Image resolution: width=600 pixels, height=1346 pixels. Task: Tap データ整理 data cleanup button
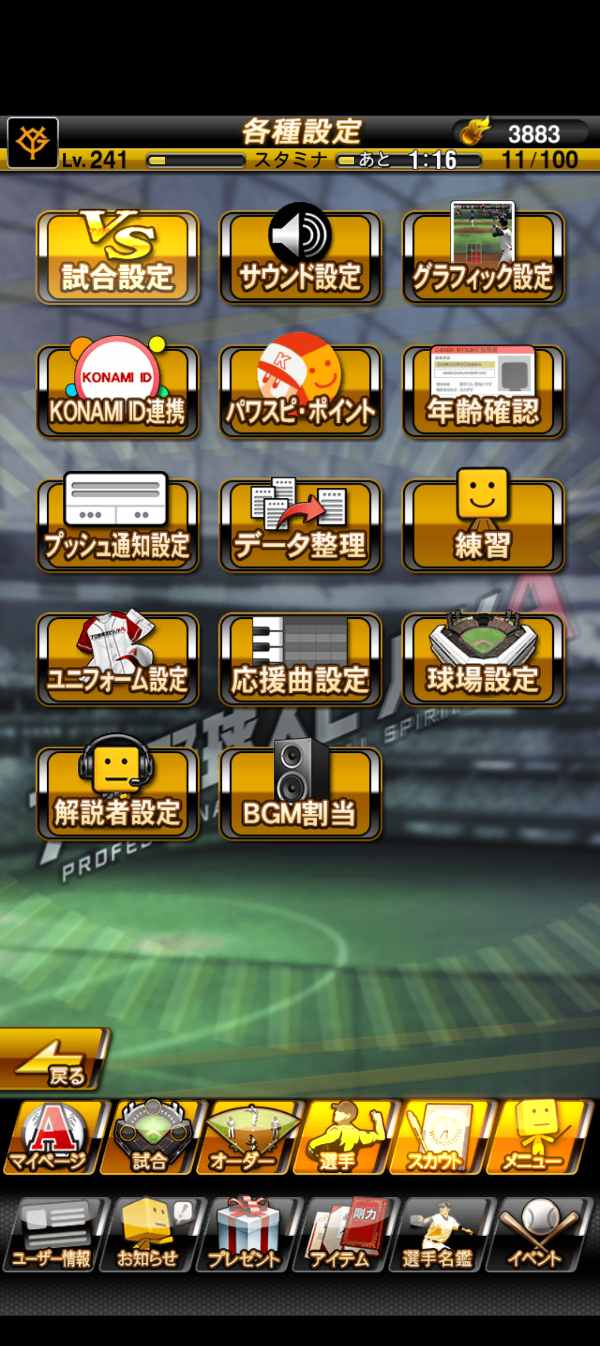300,526
